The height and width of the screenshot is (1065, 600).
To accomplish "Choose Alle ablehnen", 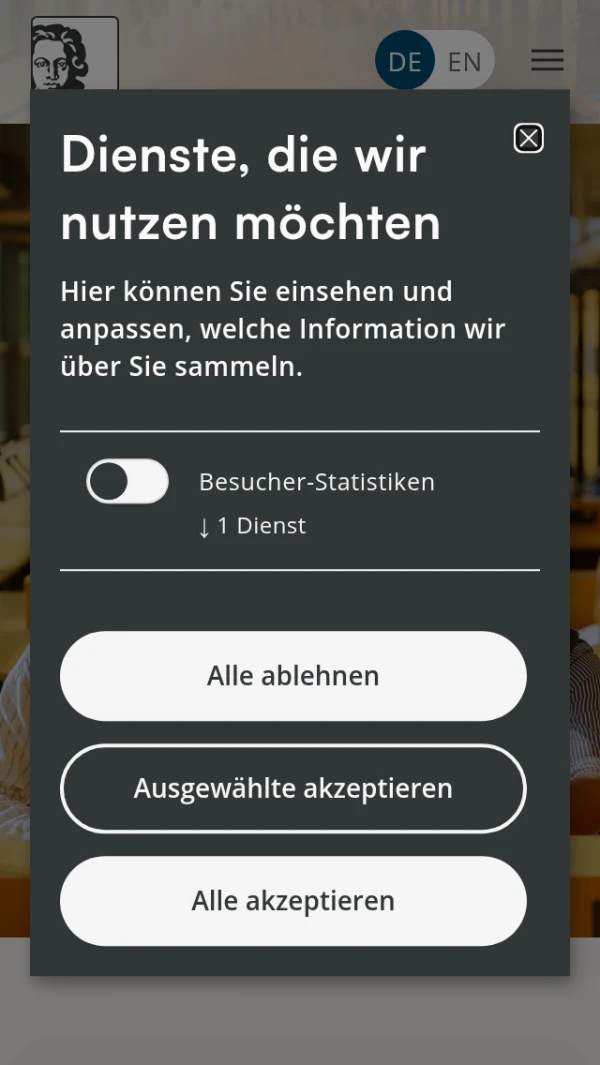I will tap(293, 676).
